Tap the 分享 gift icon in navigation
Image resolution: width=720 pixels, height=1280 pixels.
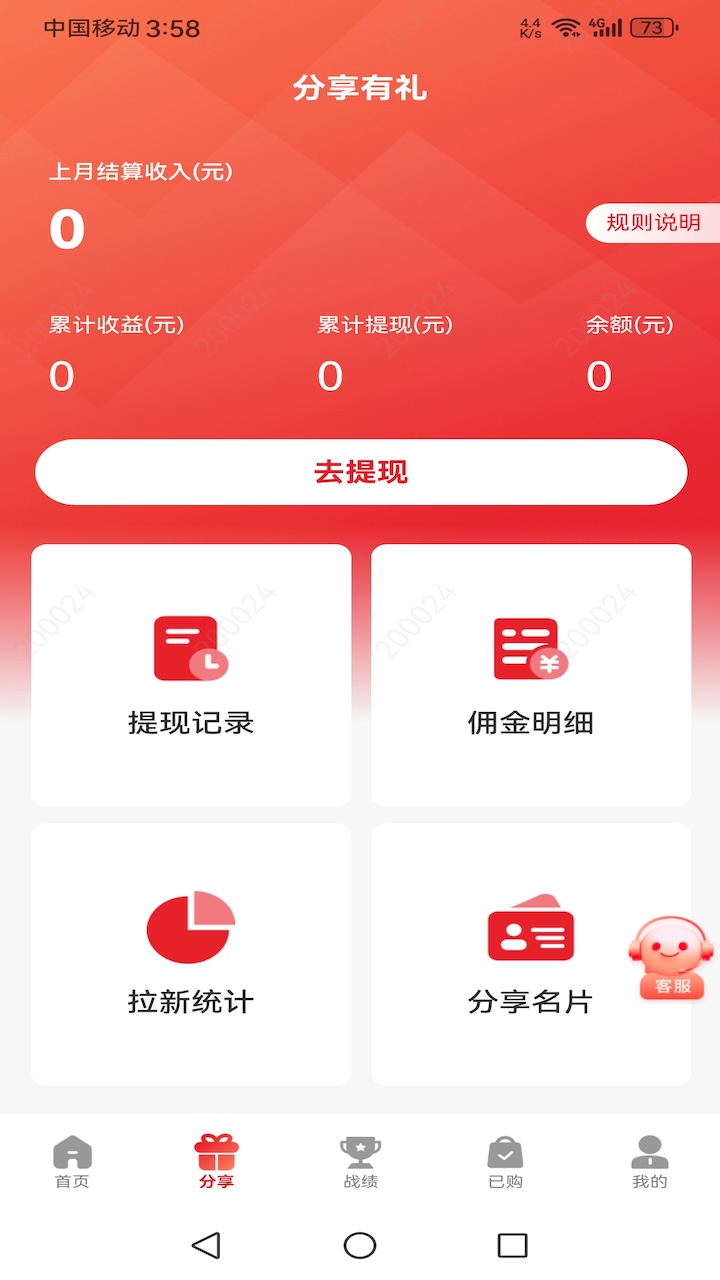[215, 1150]
